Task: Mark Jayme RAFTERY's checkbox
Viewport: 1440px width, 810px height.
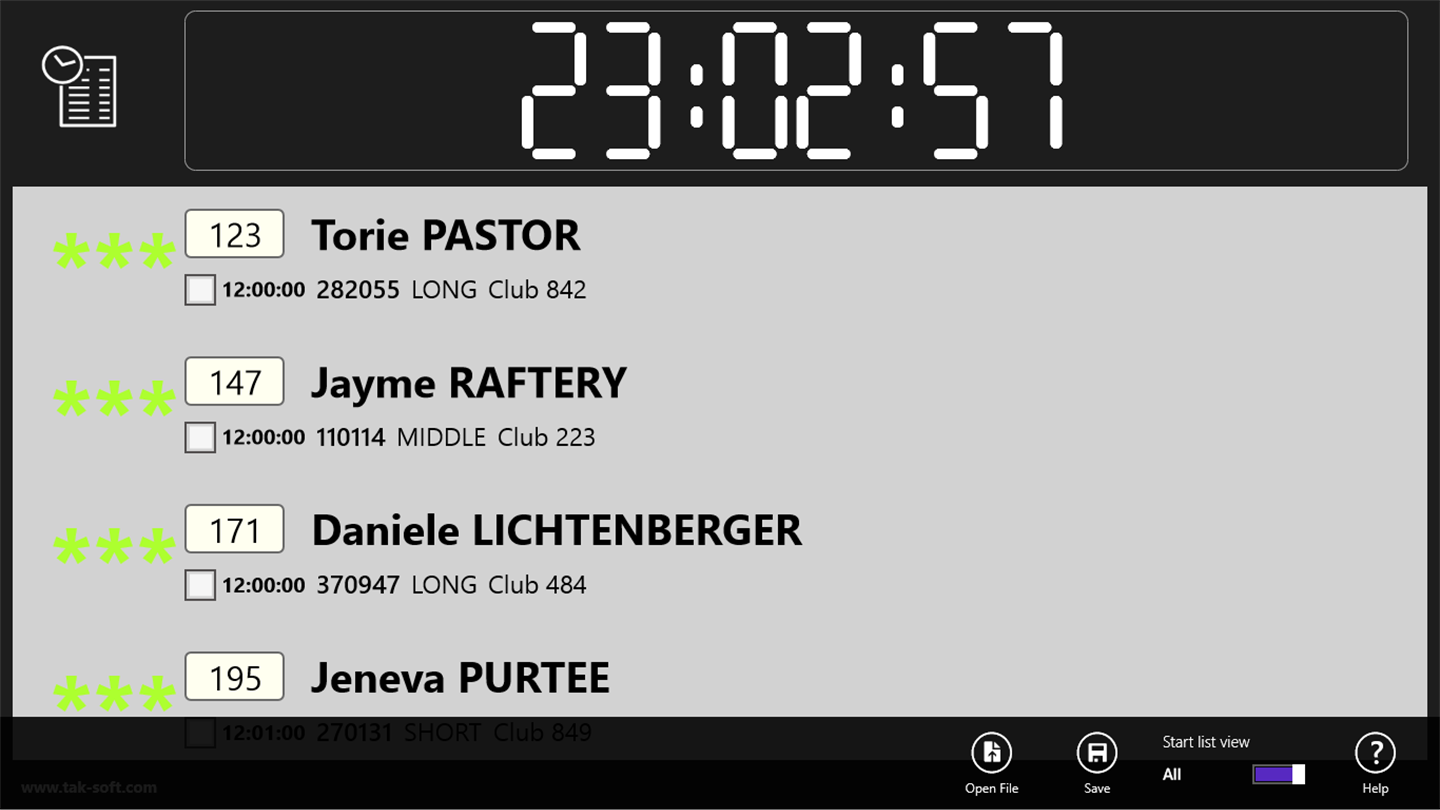Action: [x=200, y=437]
